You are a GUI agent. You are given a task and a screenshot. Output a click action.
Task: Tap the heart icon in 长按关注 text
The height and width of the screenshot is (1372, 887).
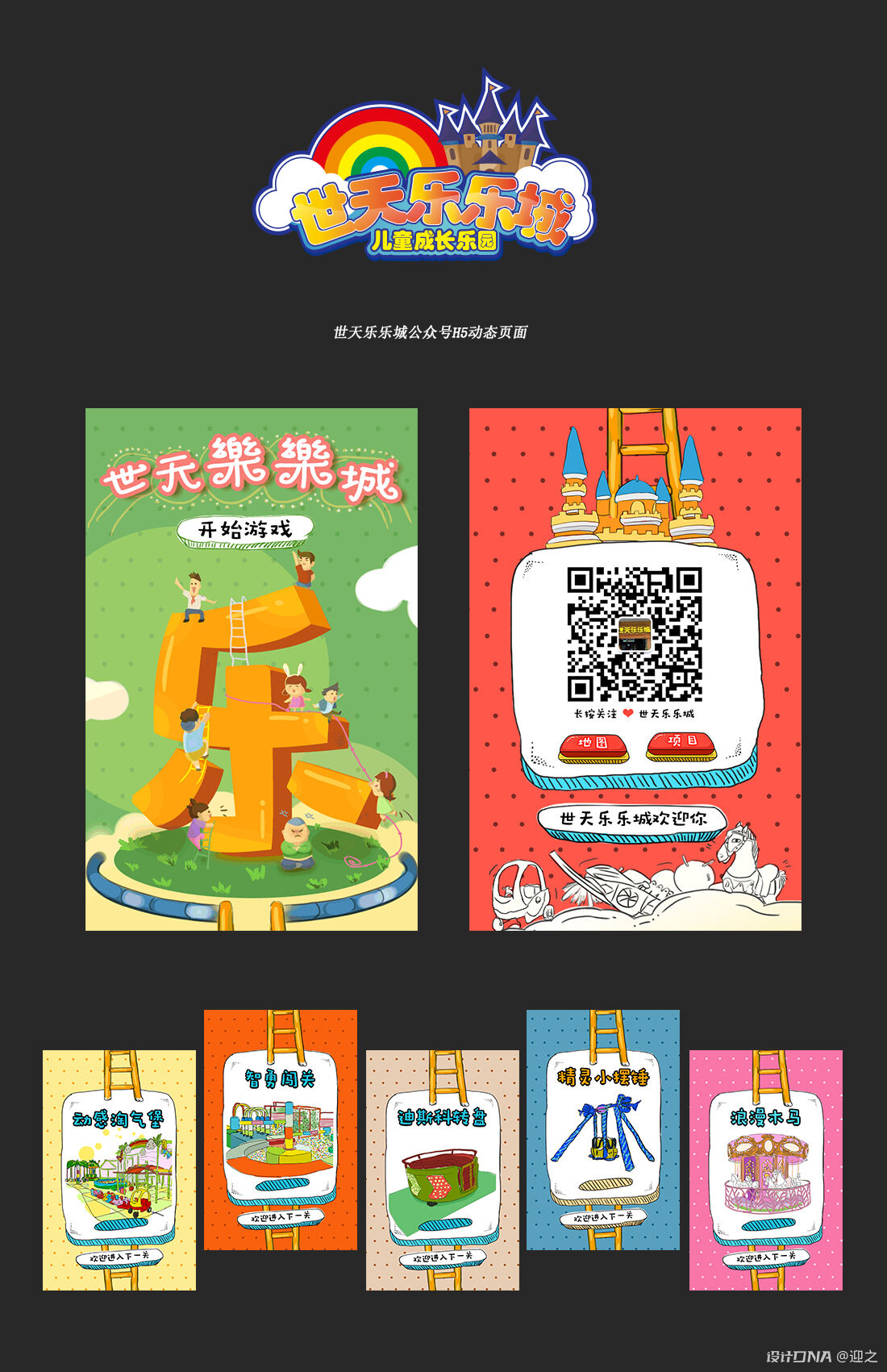[628, 713]
